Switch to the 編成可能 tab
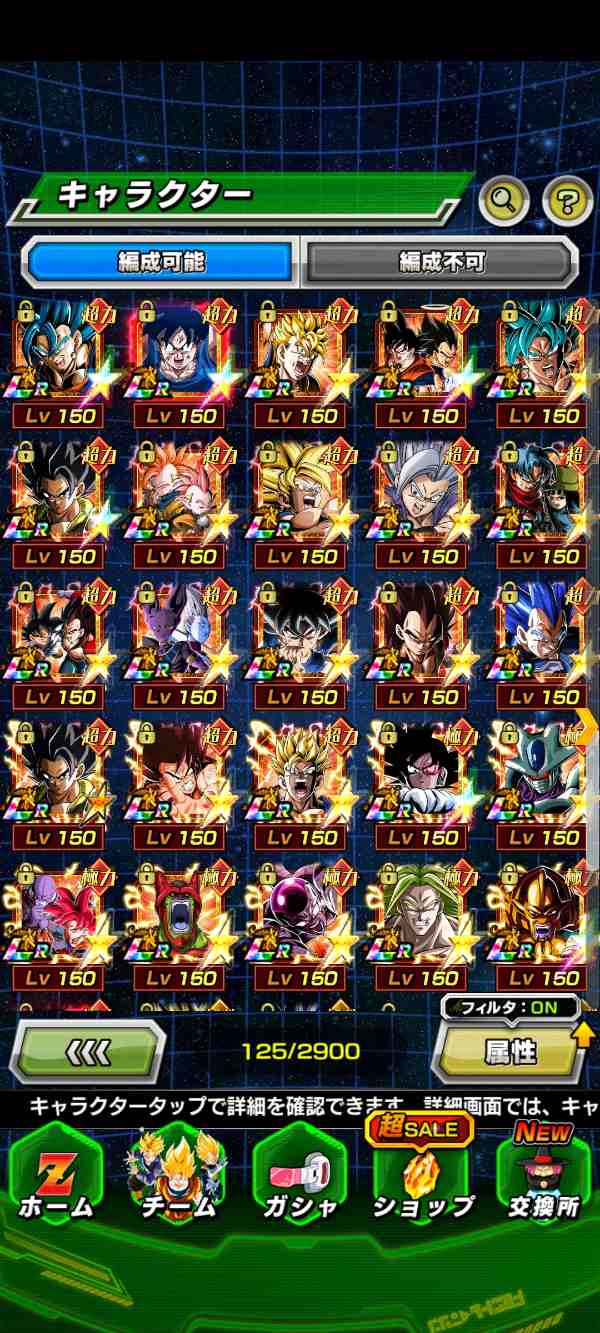Viewport: 600px width, 1333px height. coord(161,262)
